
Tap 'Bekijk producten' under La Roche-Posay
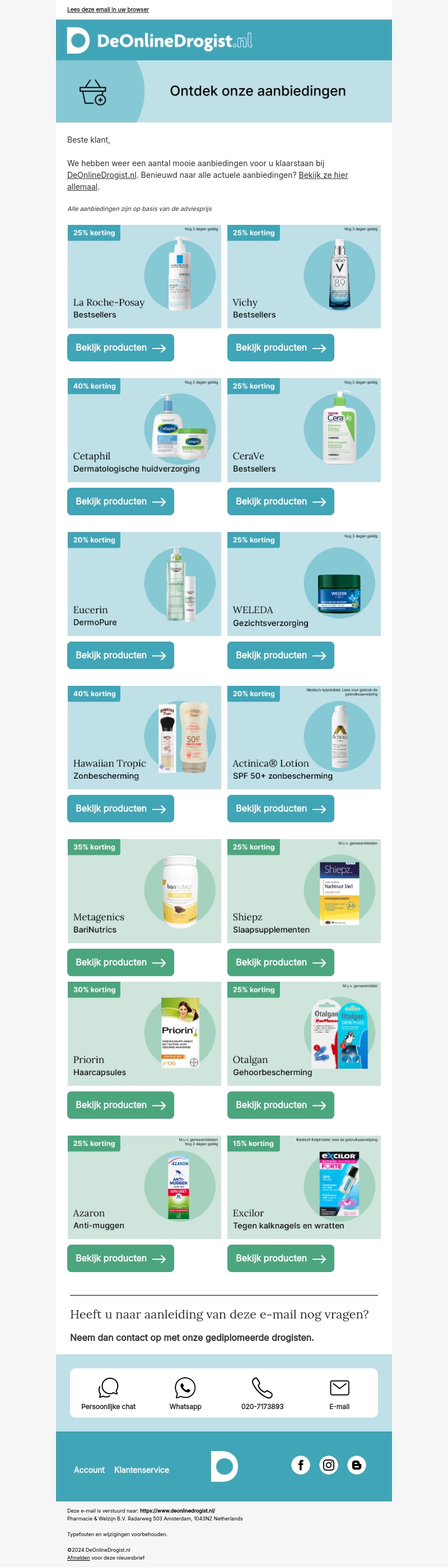[120, 347]
